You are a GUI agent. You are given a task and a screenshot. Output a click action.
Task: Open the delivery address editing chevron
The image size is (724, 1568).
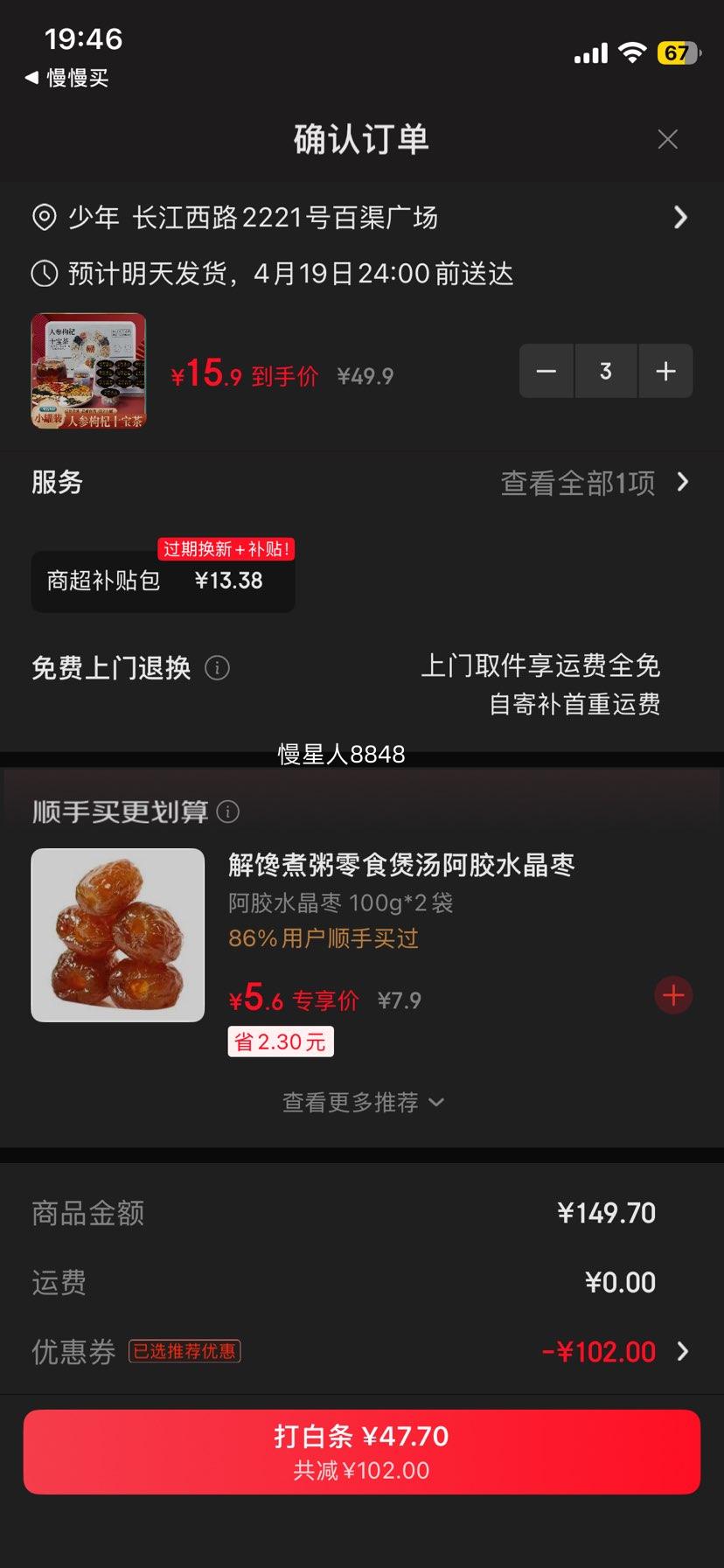coord(680,218)
